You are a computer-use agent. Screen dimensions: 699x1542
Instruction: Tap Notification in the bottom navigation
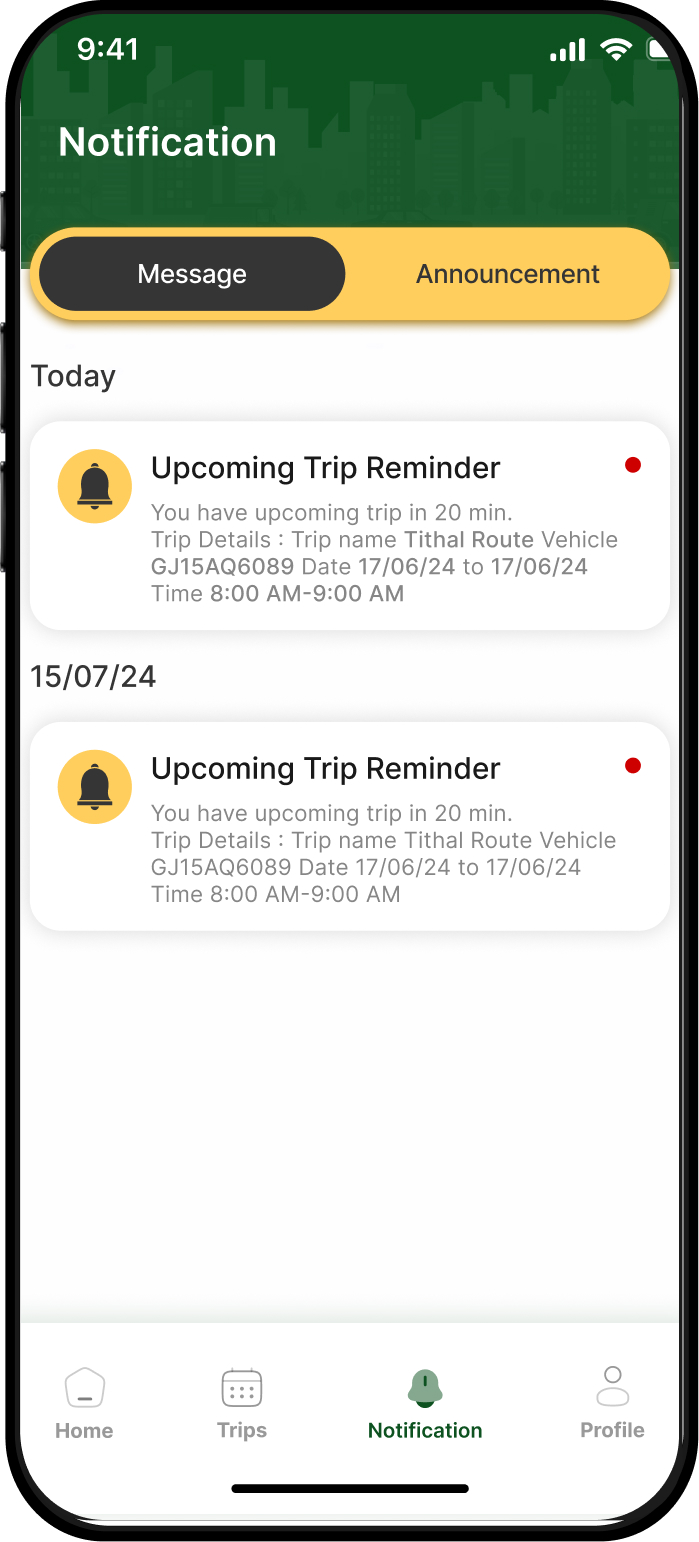click(425, 1403)
